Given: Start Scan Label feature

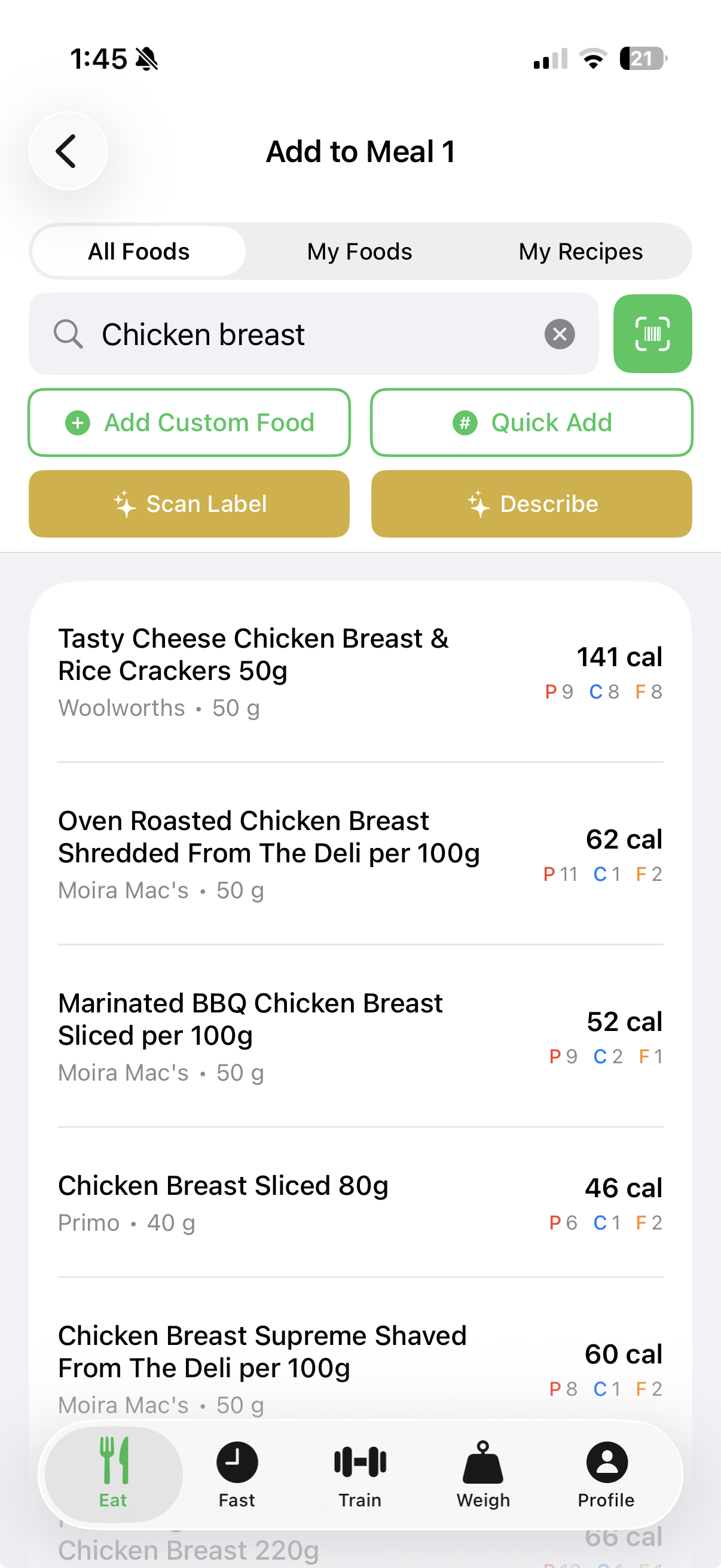Looking at the screenshot, I should pos(188,504).
